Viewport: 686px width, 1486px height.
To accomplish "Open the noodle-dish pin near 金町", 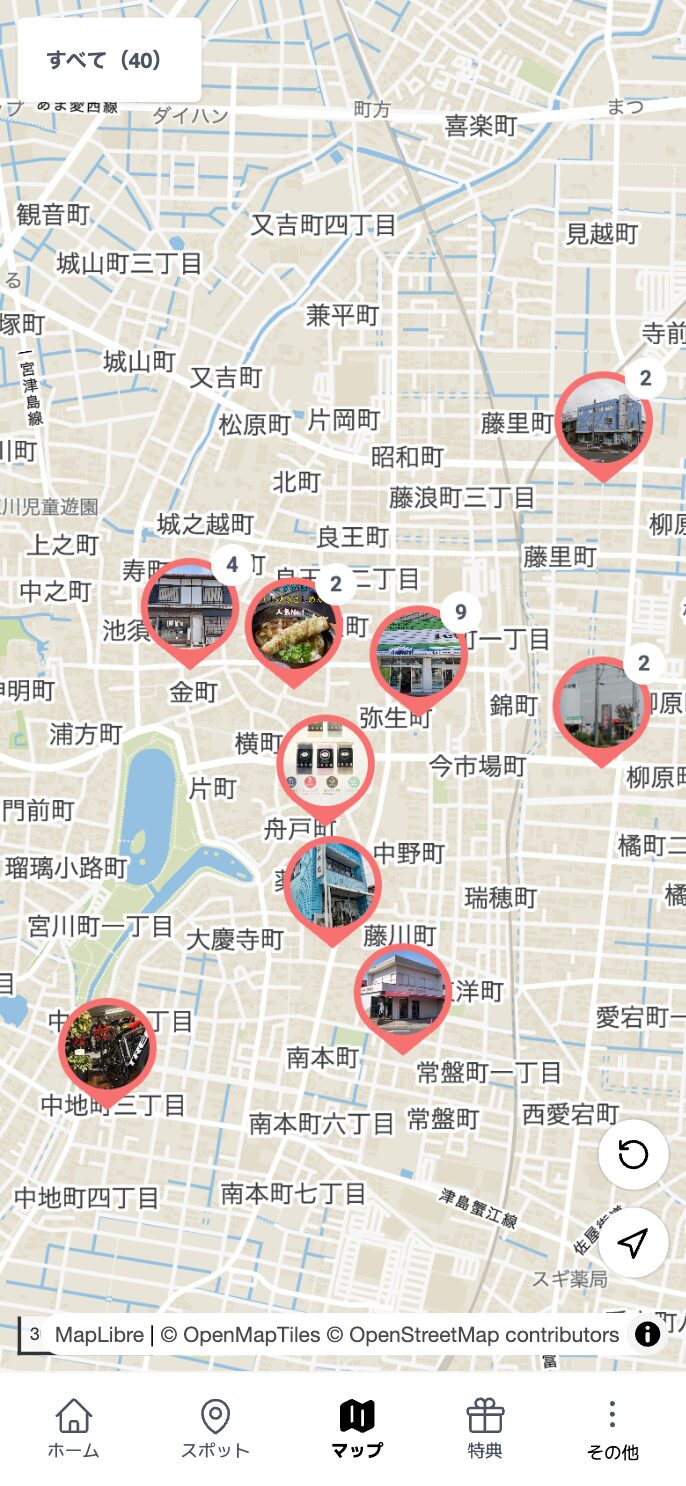I will 293,627.
